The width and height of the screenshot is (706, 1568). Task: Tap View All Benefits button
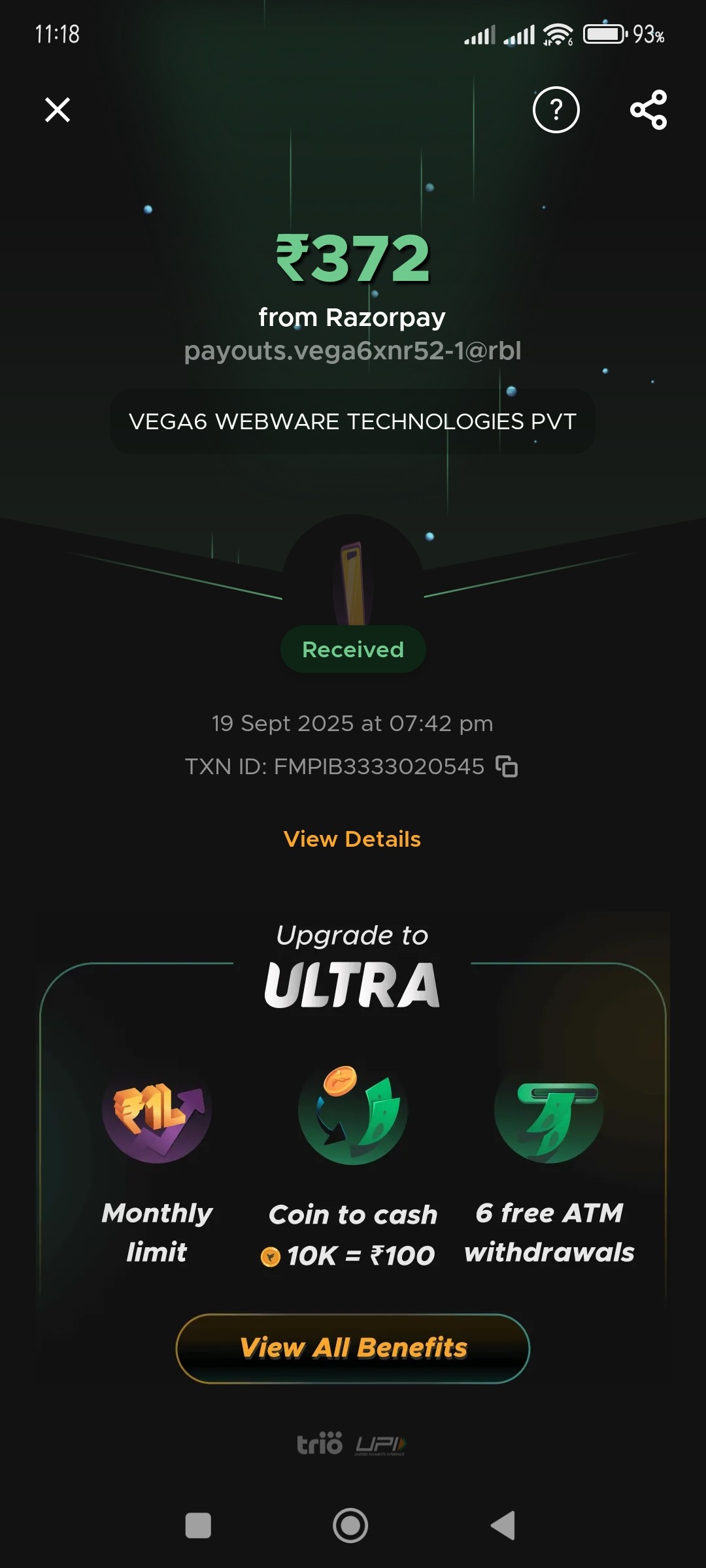tap(352, 1348)
